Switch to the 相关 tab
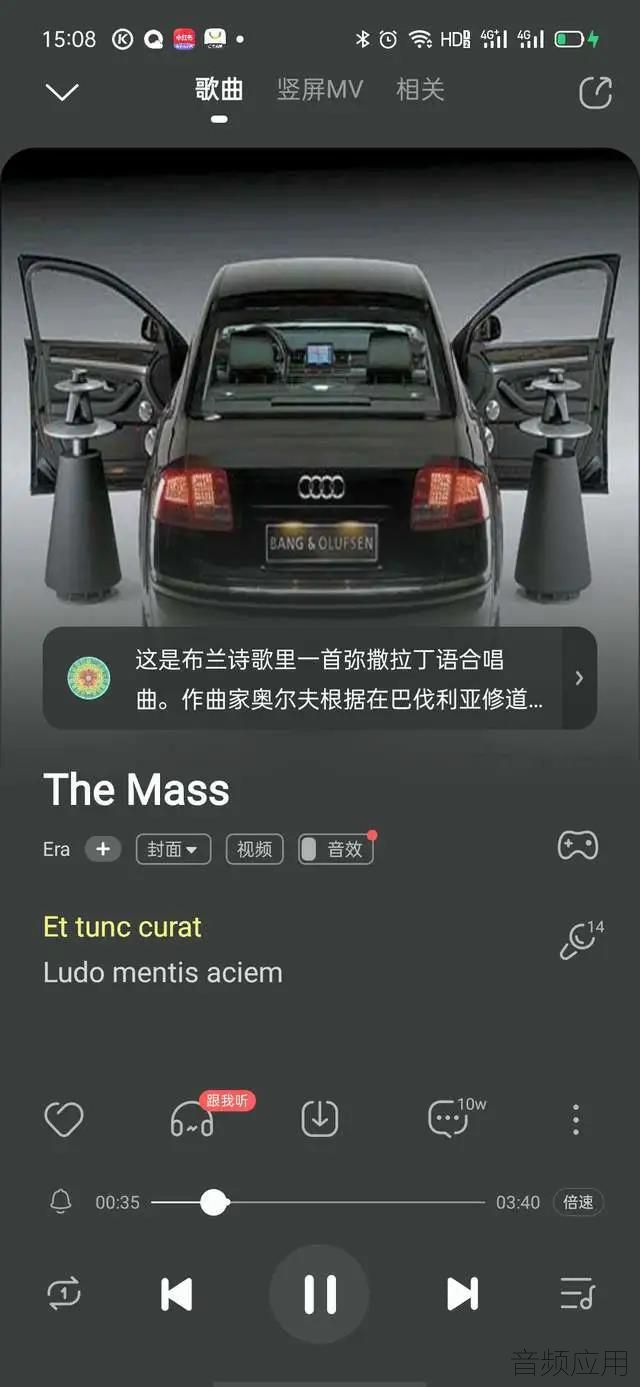This screenshot has height=1387, width=640. [420, 90]
